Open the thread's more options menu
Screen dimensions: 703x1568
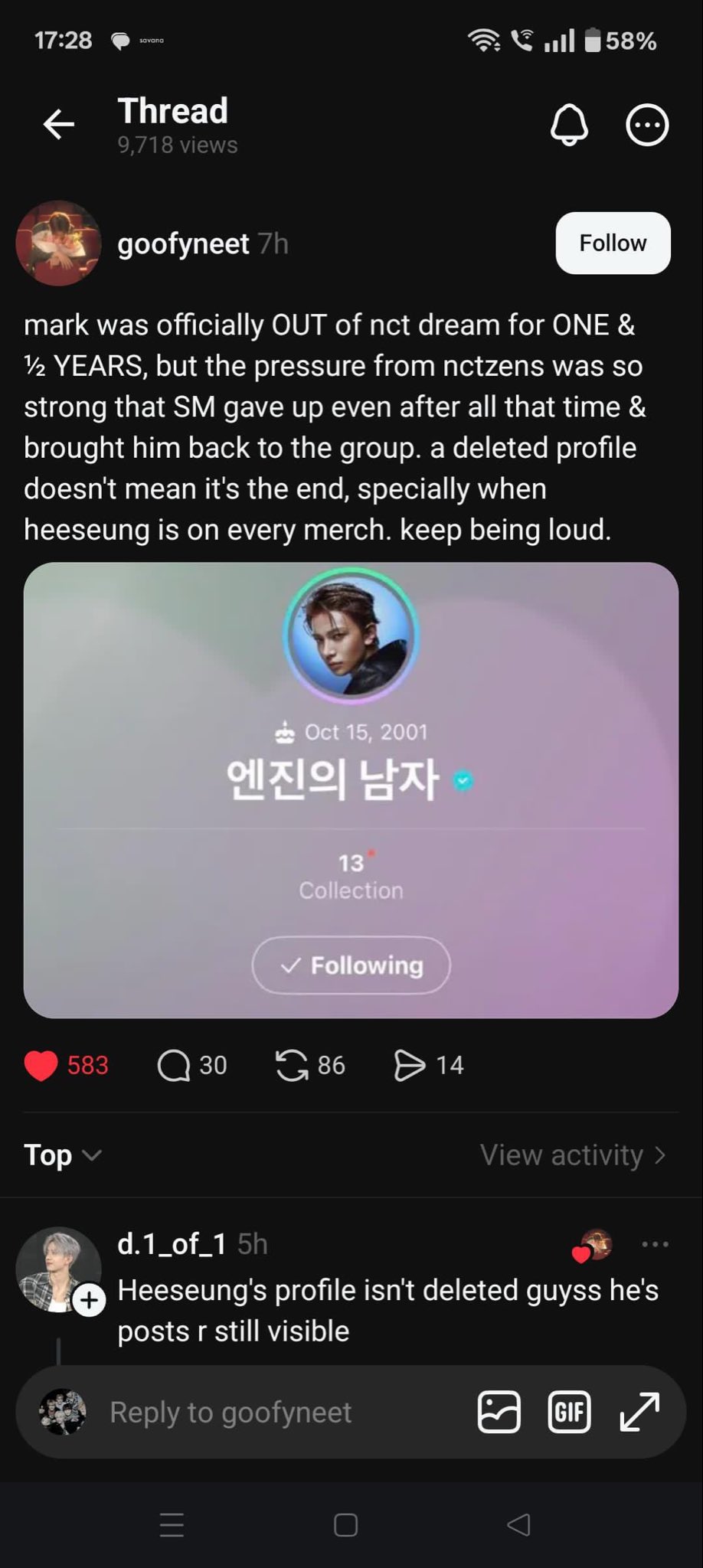(647, 124)
